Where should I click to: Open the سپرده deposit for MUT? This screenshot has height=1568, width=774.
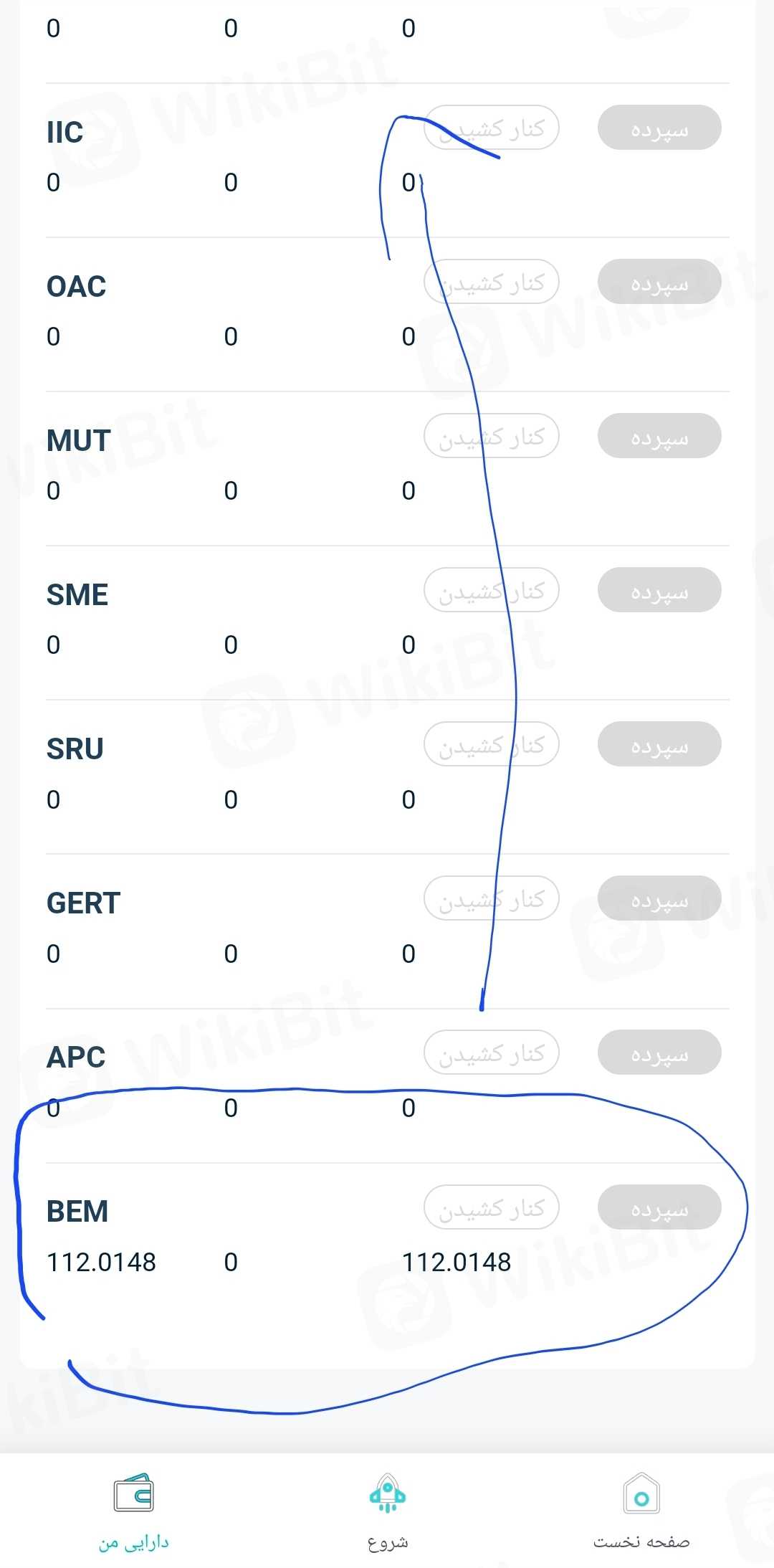(659, 437)
